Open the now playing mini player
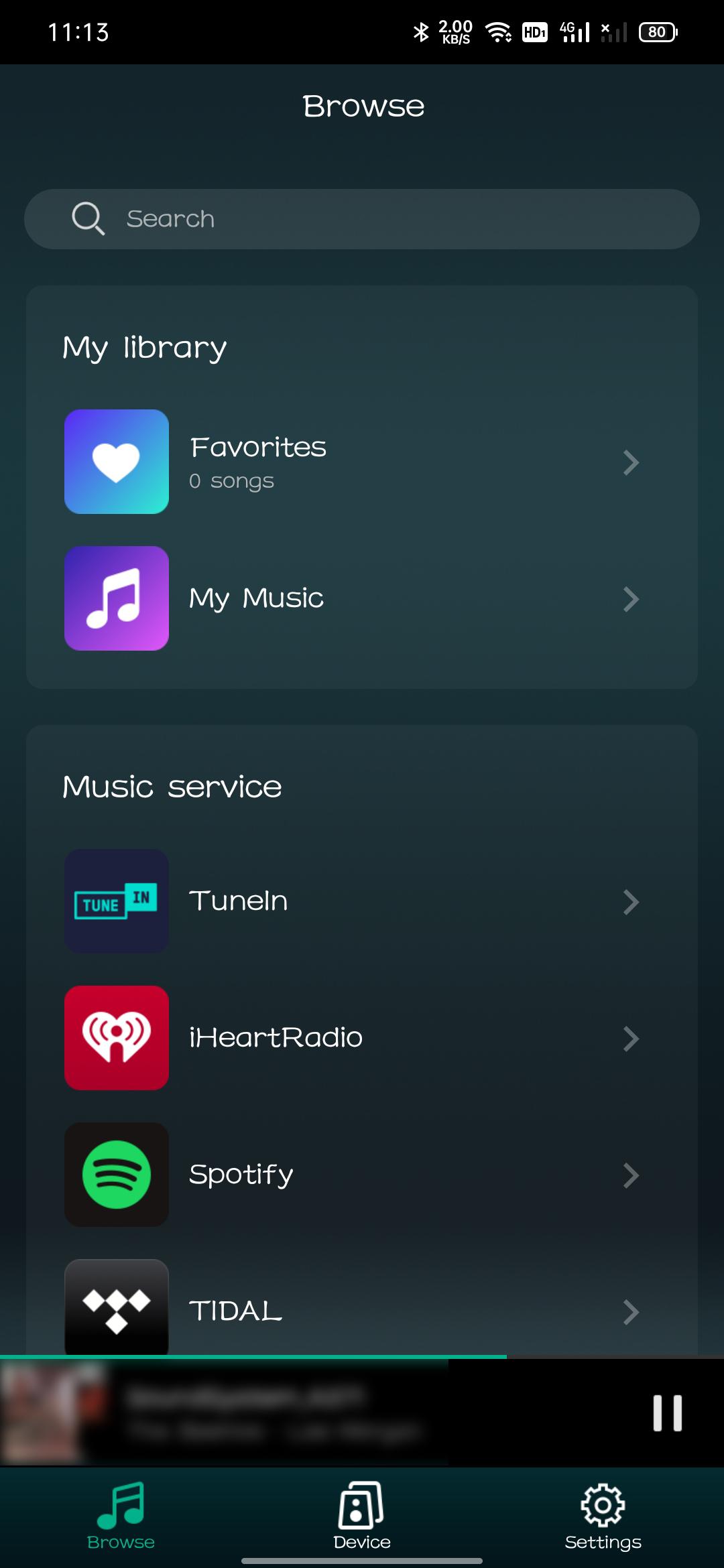The width and height of the screenshot is (724, 1568). tap(268, 1413)
